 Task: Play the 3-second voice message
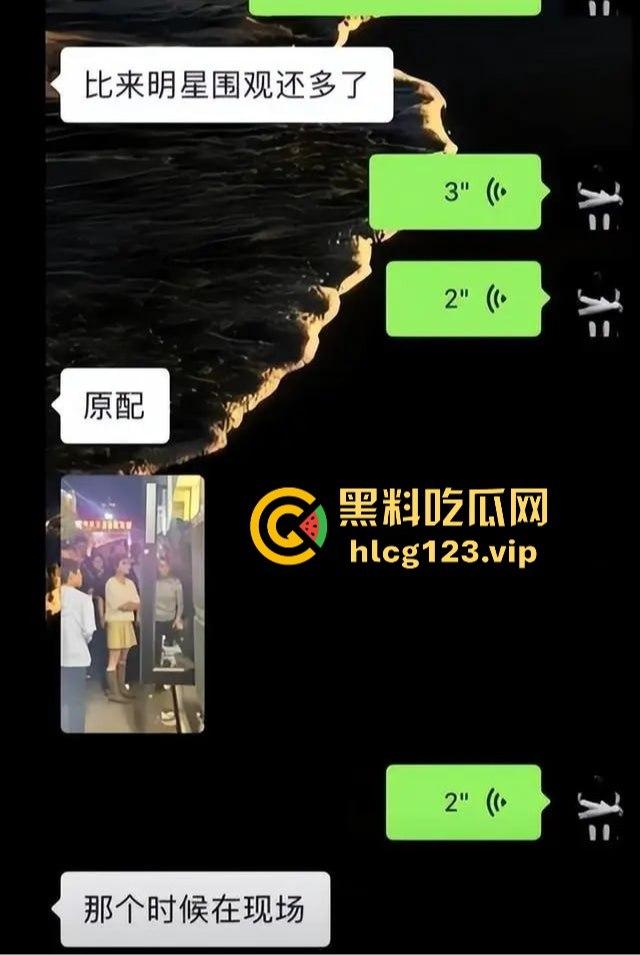[455, 192]
